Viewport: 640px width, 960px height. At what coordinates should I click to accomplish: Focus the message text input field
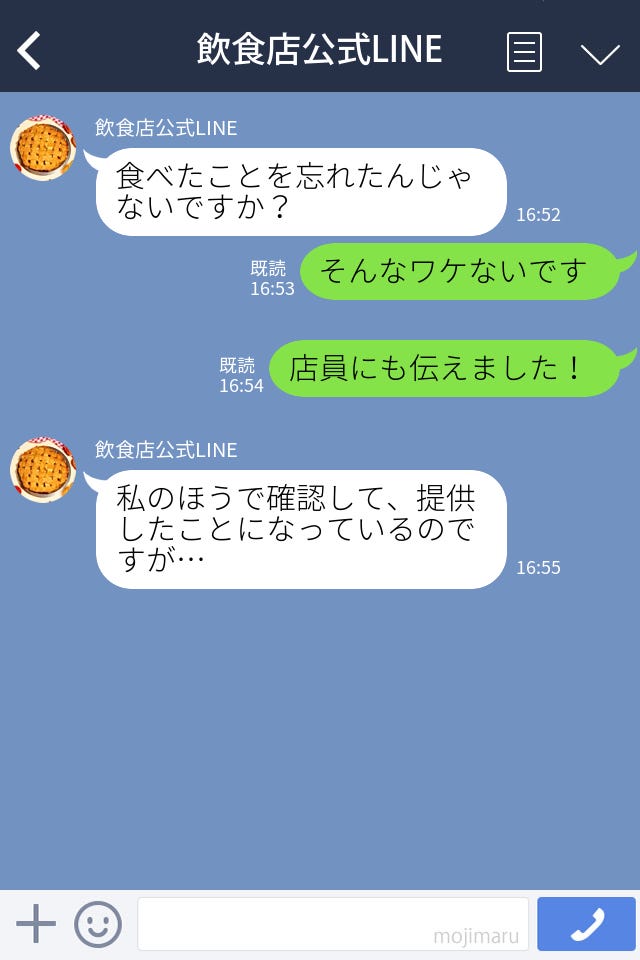point(332,924)
